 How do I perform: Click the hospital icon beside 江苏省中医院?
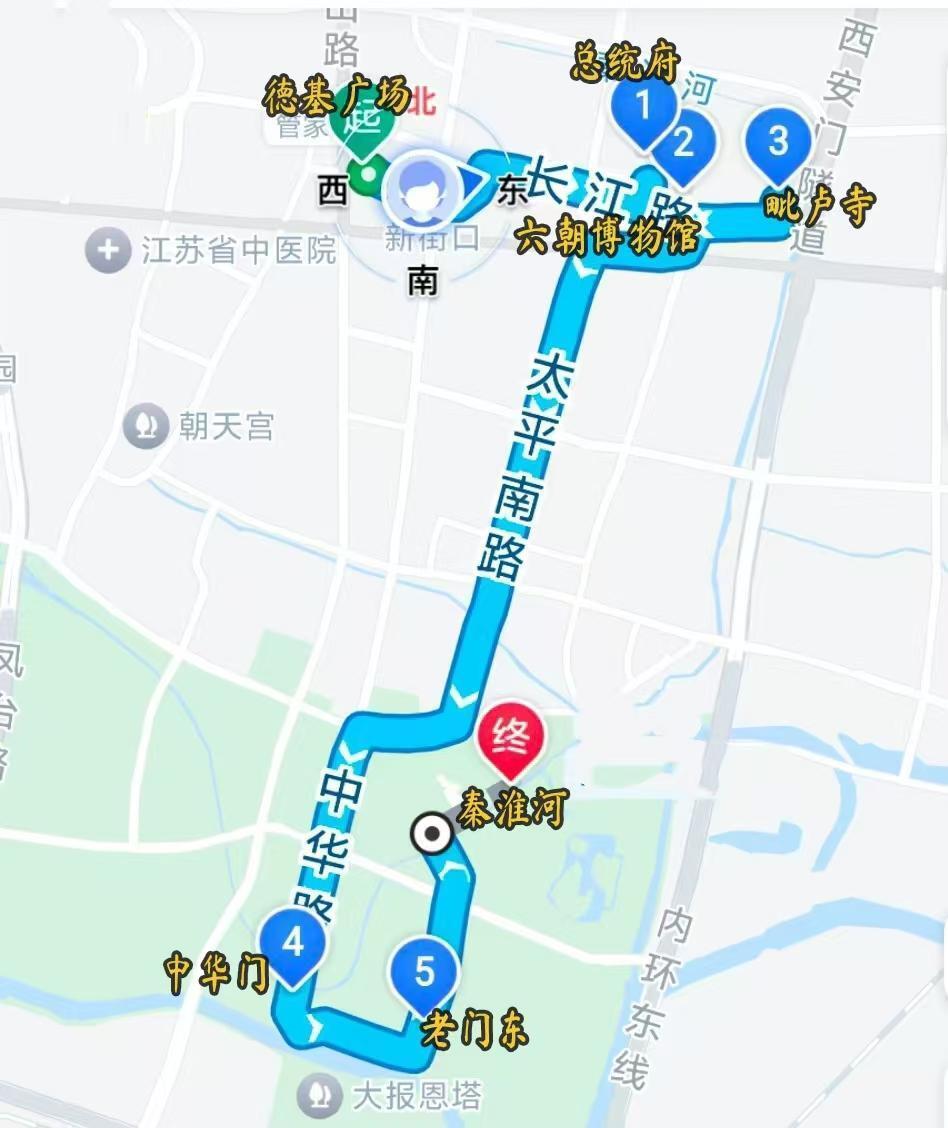point(106,250)
